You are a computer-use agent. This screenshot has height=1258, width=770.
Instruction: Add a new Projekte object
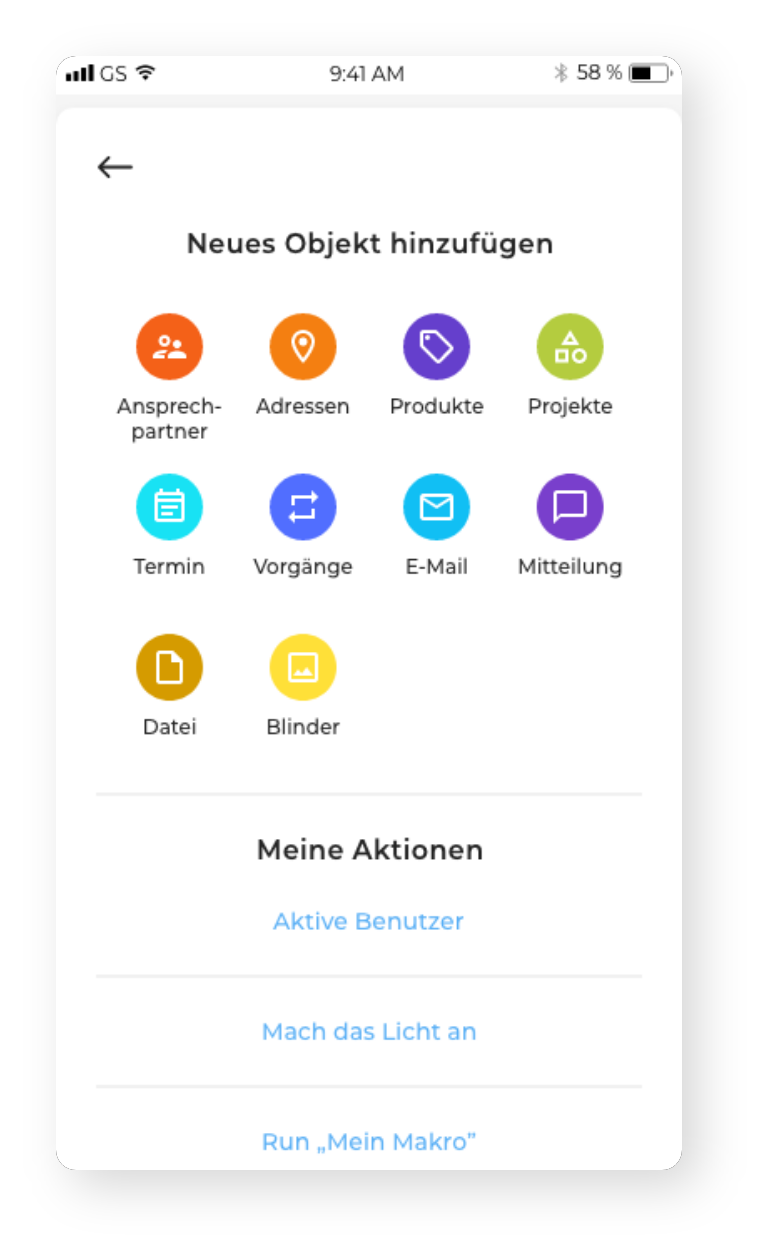(x=570, y=347)
